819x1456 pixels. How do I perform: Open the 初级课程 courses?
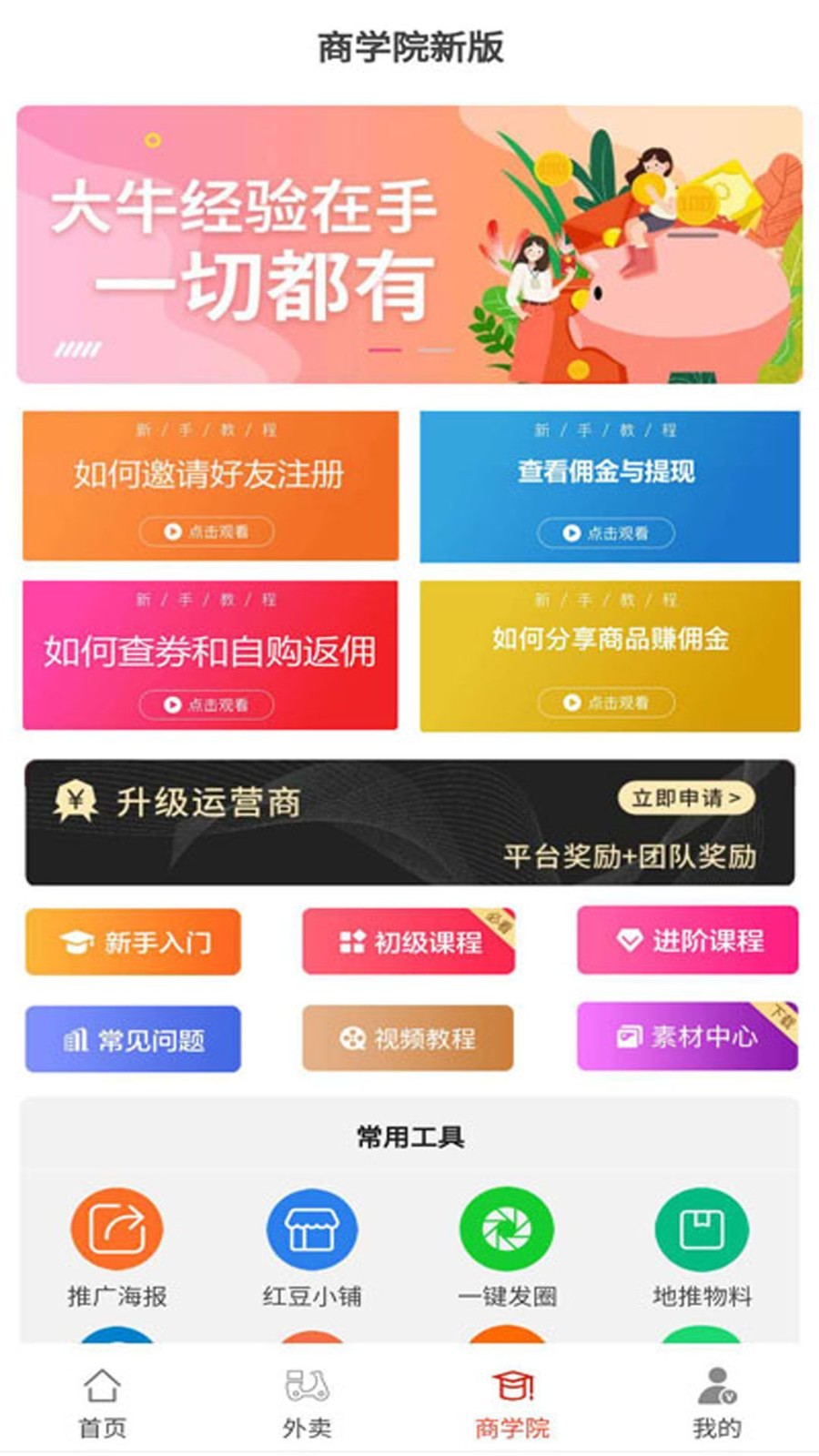(x=409, y=942)
